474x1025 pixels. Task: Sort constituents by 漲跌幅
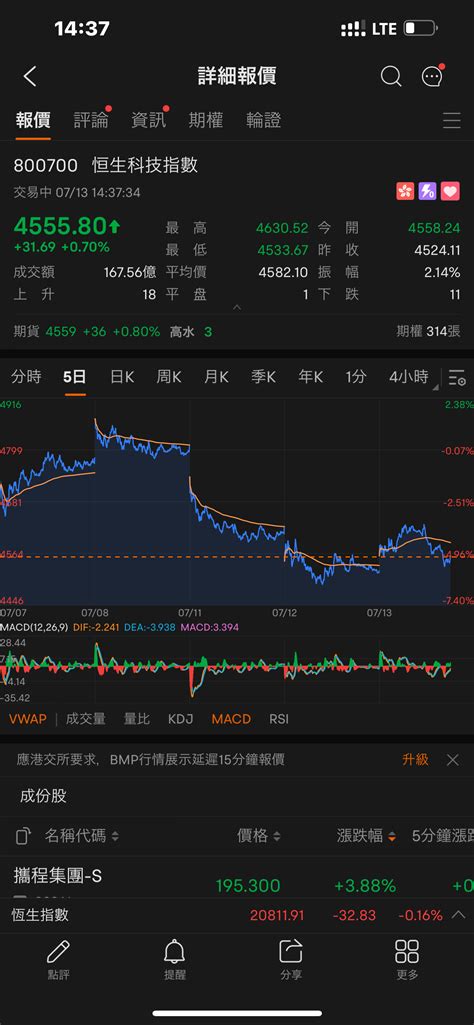366,835
